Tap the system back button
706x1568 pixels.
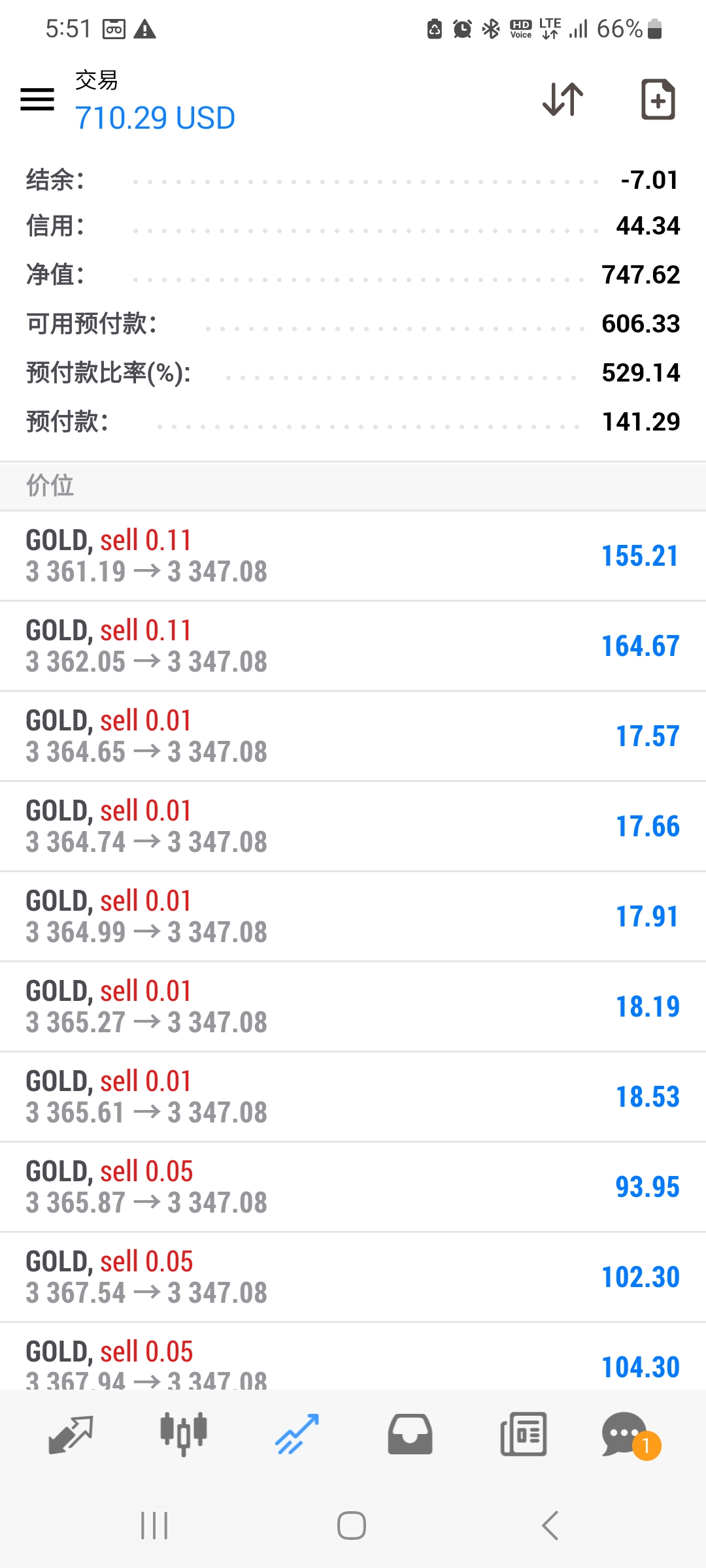point(550,1526)
